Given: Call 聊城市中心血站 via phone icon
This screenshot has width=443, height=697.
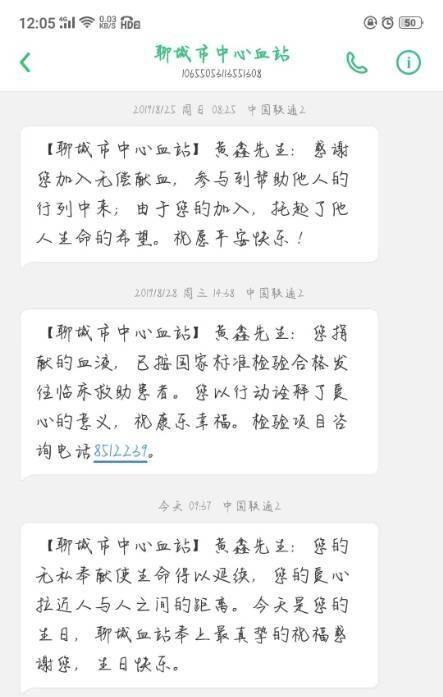Looking at the screenshot, I should click(x=357, y=62).
